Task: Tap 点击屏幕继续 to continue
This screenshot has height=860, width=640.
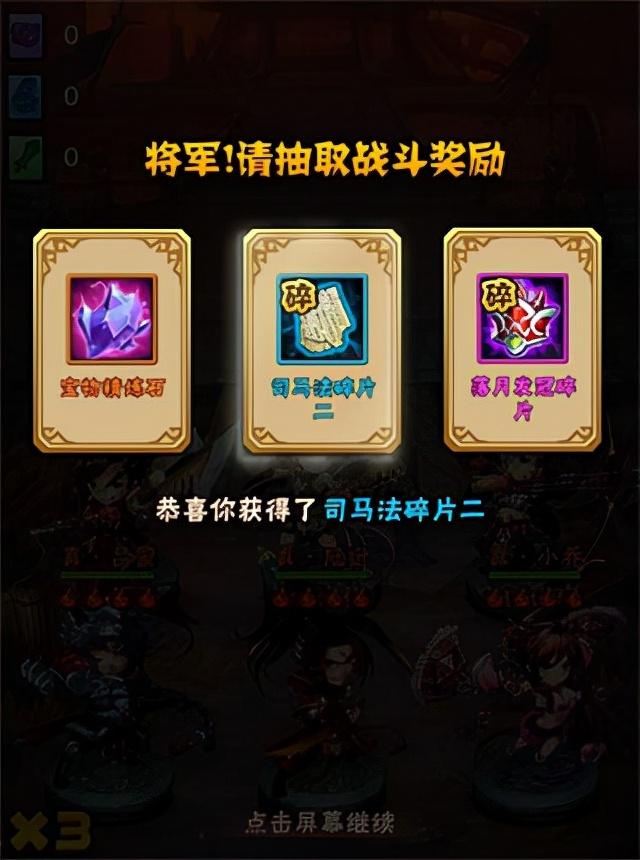Action: point(320,823)
